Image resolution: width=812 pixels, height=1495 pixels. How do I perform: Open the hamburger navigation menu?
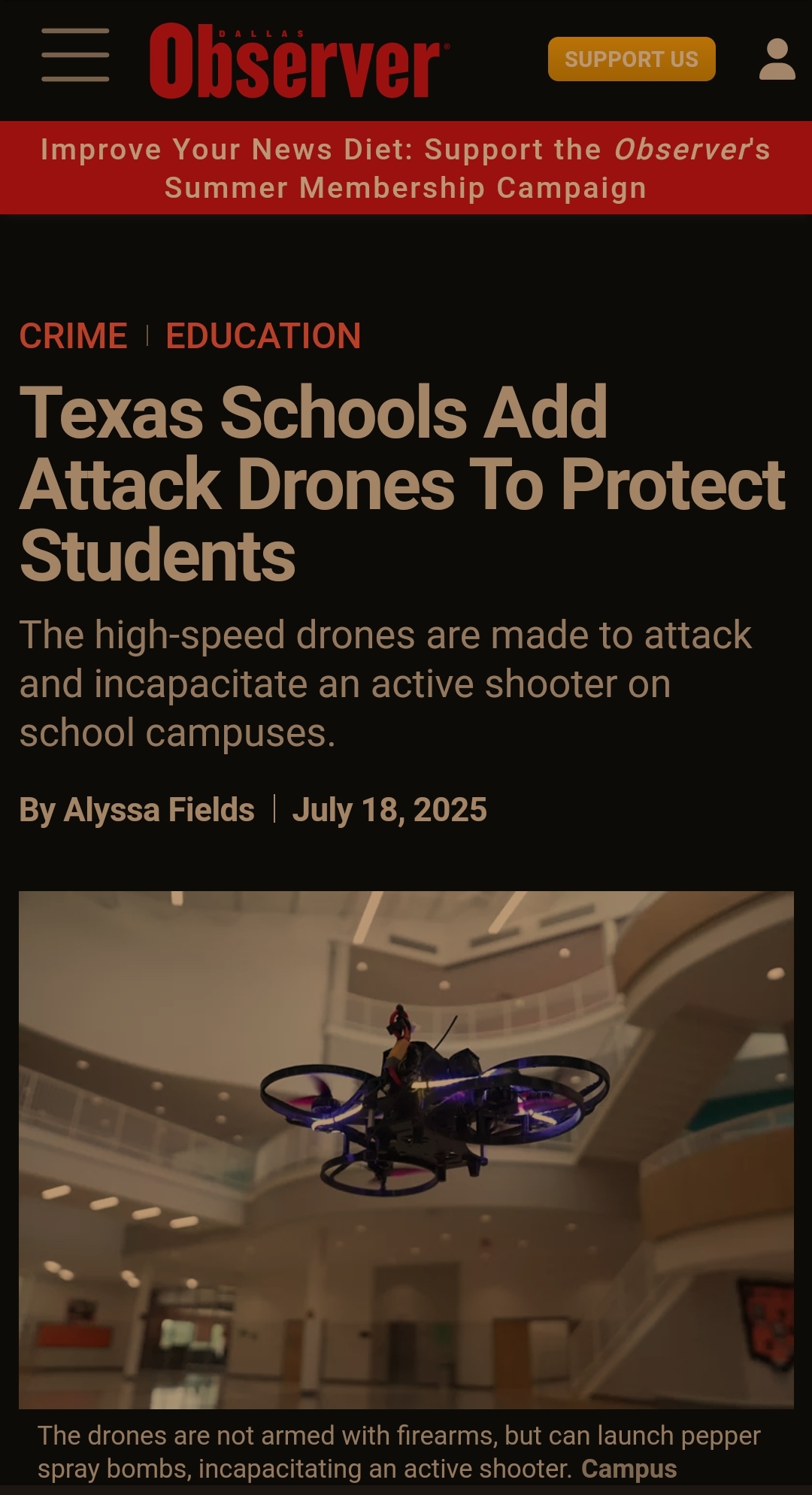pyautogui.click(x=75, y=55)
